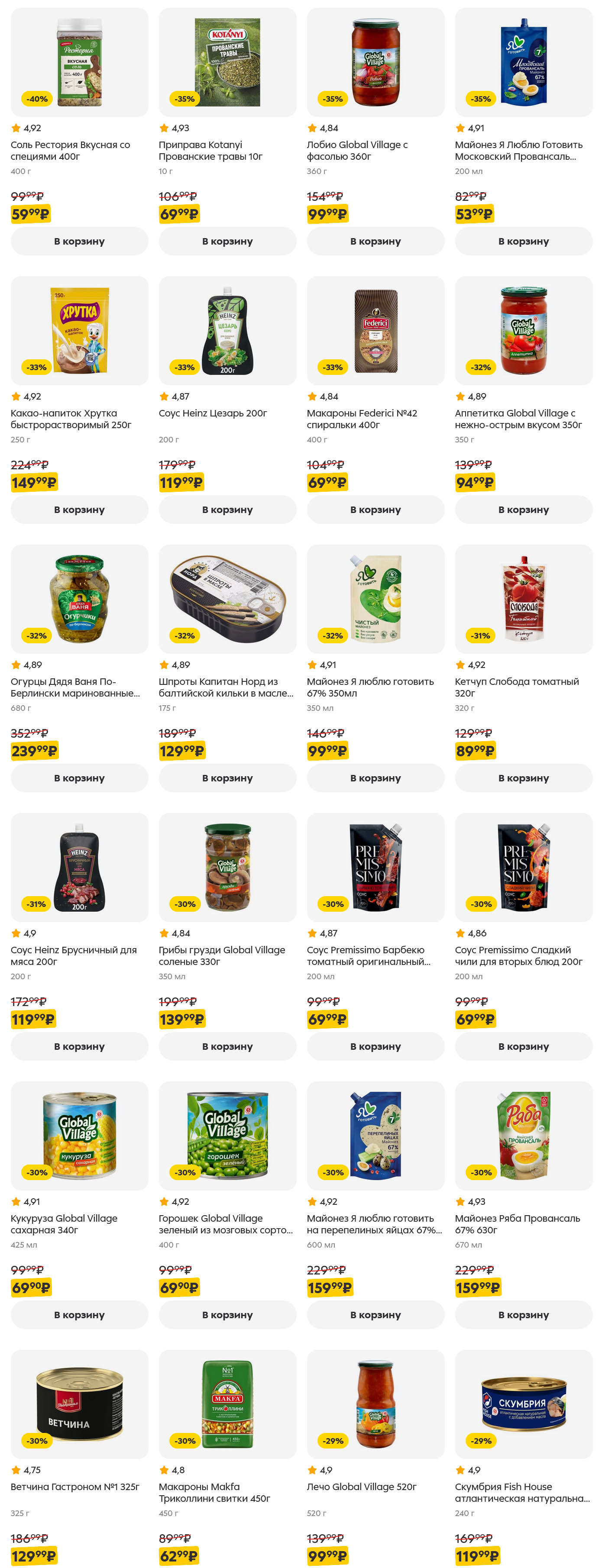Add Майонез Ряба Провансаль to cart
The width and height of the screenshot is (602, 1568).
[x=523, y=1315]
